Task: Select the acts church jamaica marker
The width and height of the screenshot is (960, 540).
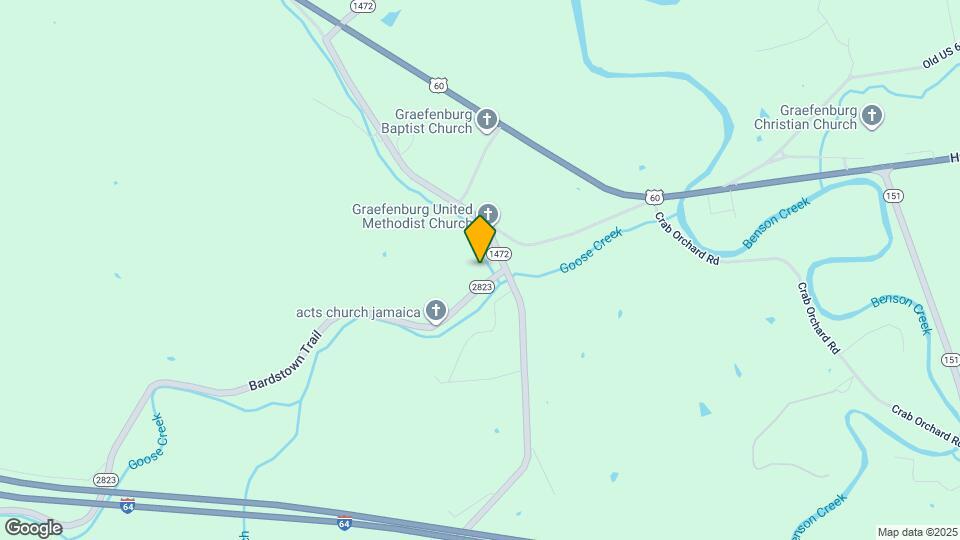Action: [436, 312]
